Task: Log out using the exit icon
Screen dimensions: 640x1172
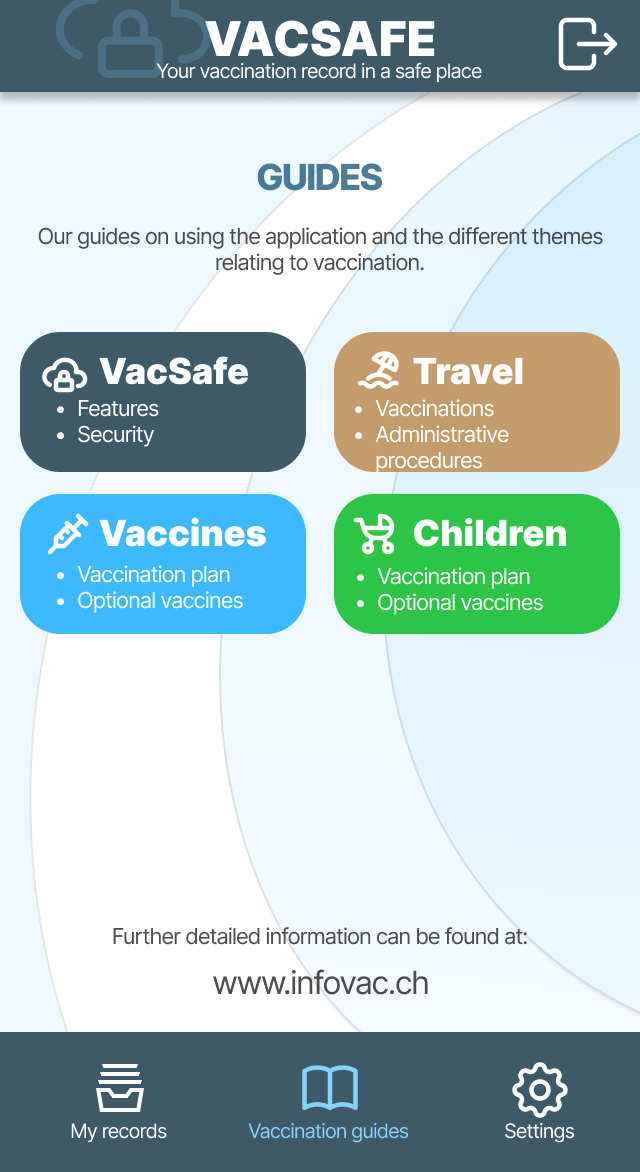Action: [587, 45]
